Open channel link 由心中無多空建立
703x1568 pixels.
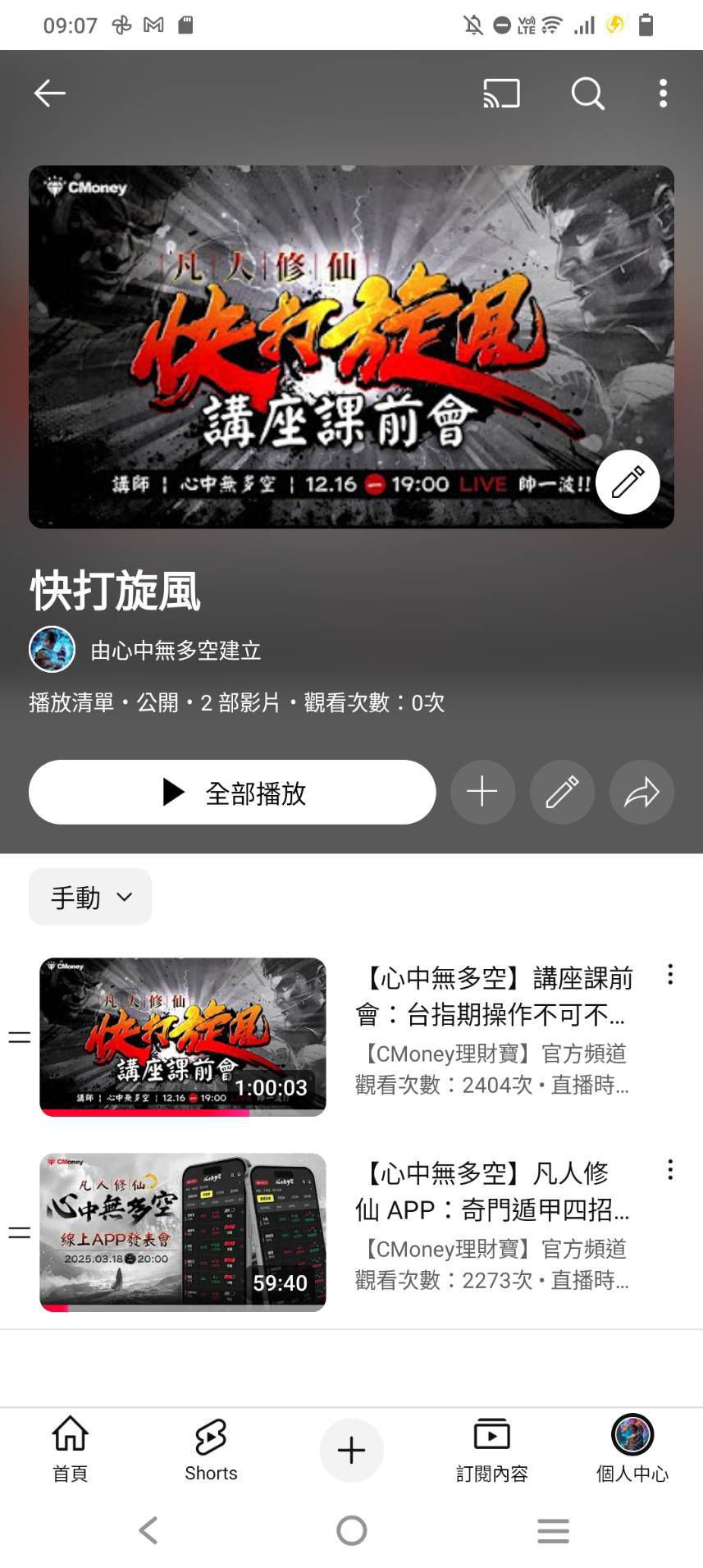click(x=176, y=650)
